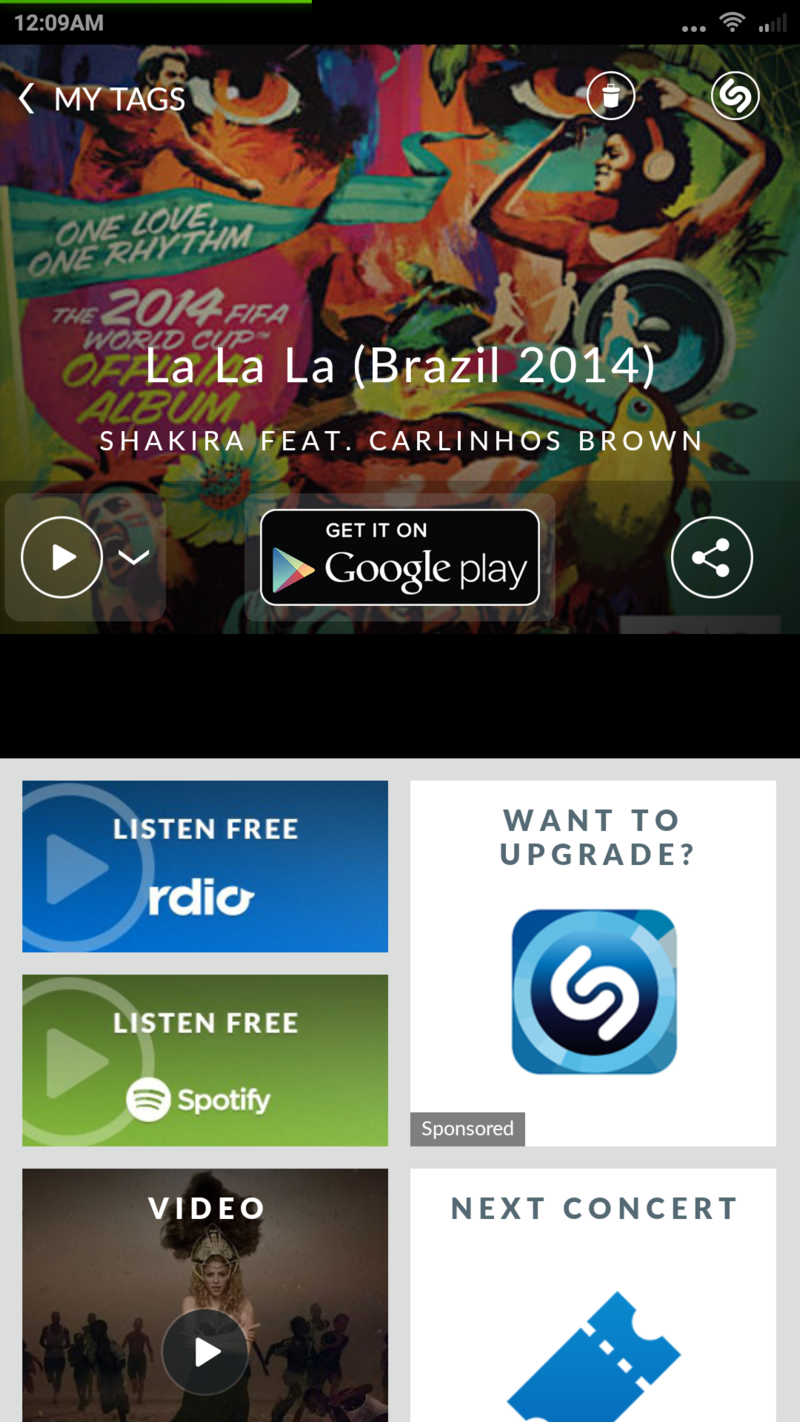
Task: Share this tagged song
Action: tap(711, 557)
